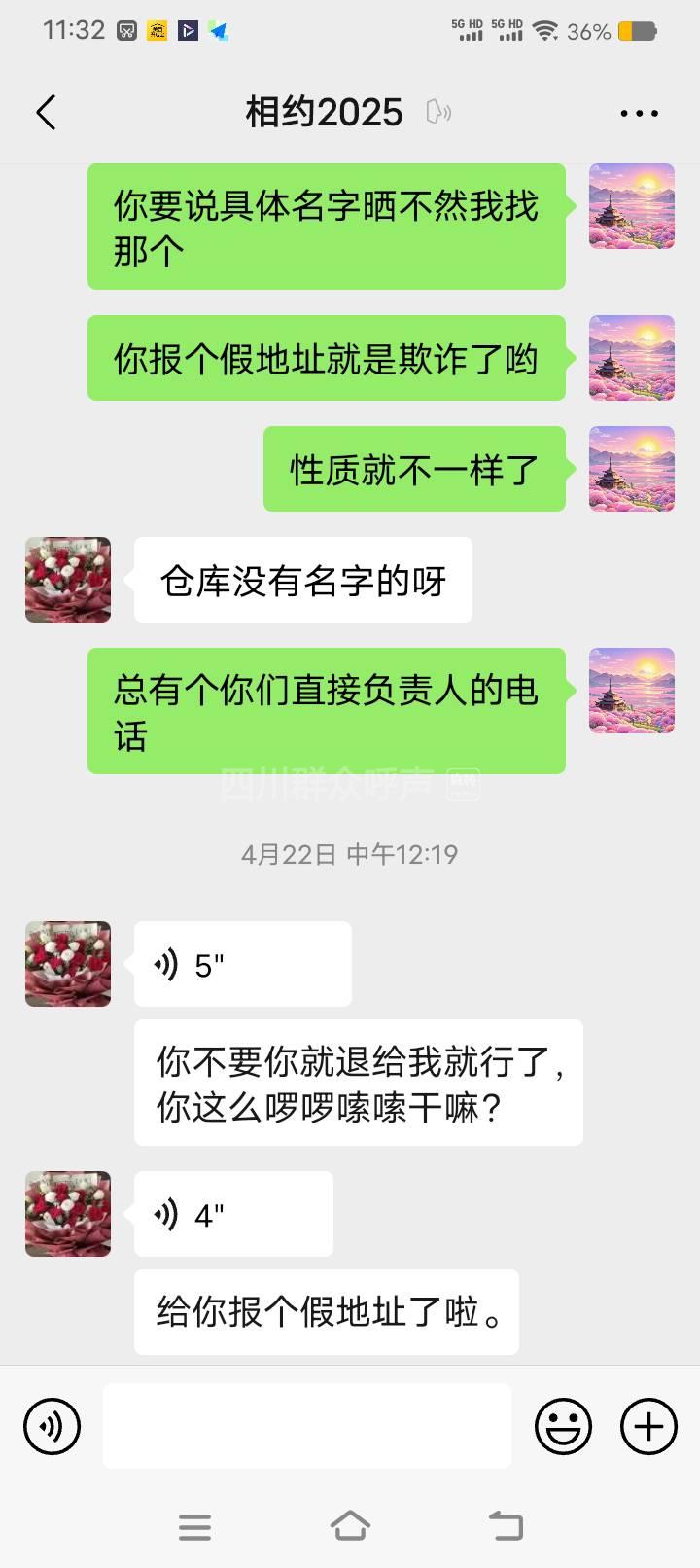The width and height of the screenshot is (700, 1568).
Task: Tap own avatar next to 性质就不一样了
Action: point(632,469)
